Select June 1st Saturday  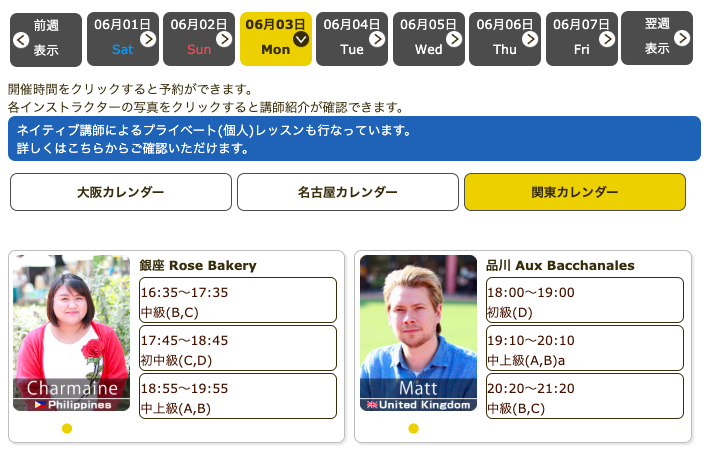pyautogui.click(x=123, y=39)
